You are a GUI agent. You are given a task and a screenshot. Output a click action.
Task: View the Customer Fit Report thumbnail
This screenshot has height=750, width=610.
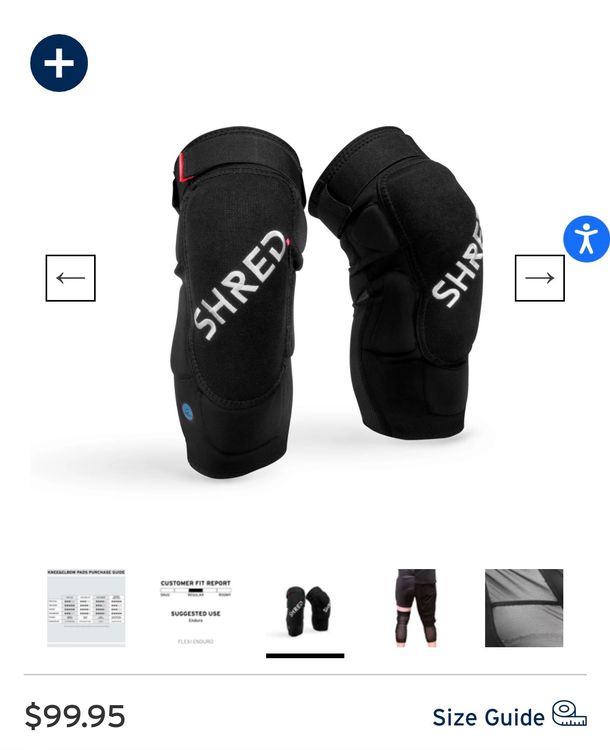(x=196, y=608)
